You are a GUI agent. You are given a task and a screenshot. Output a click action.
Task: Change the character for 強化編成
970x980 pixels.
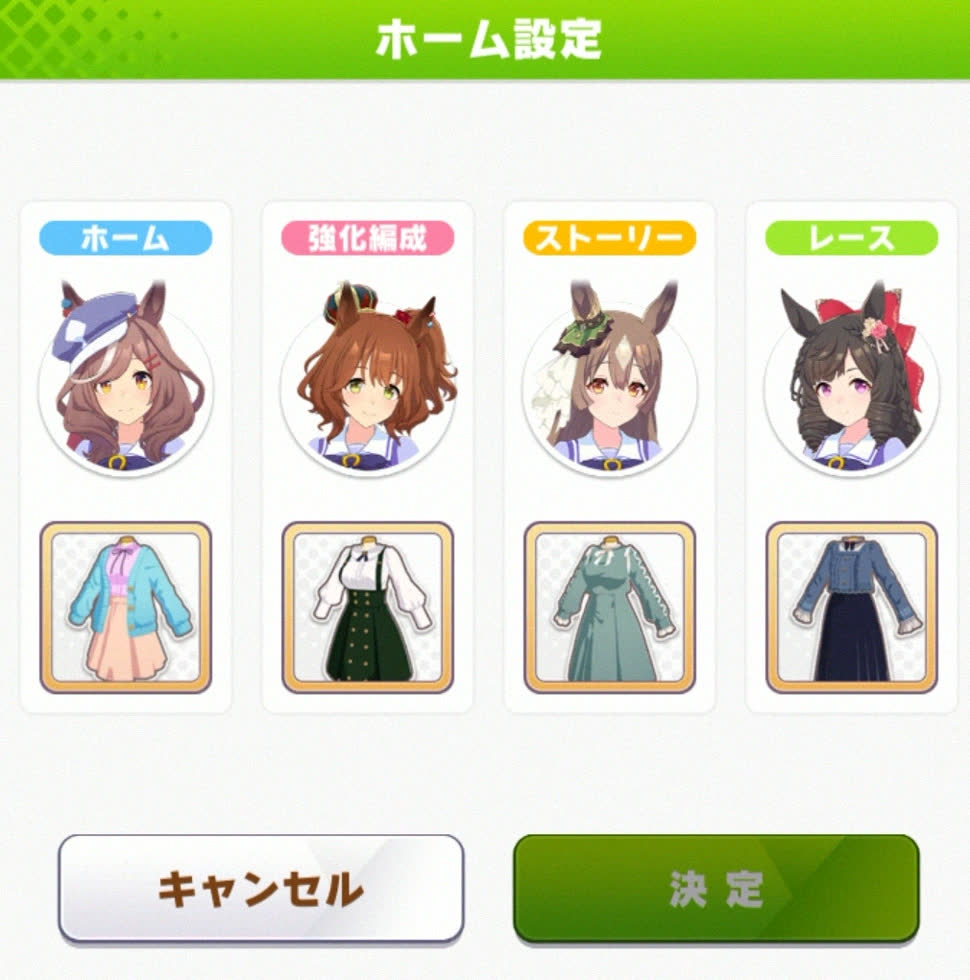point(367,385)
